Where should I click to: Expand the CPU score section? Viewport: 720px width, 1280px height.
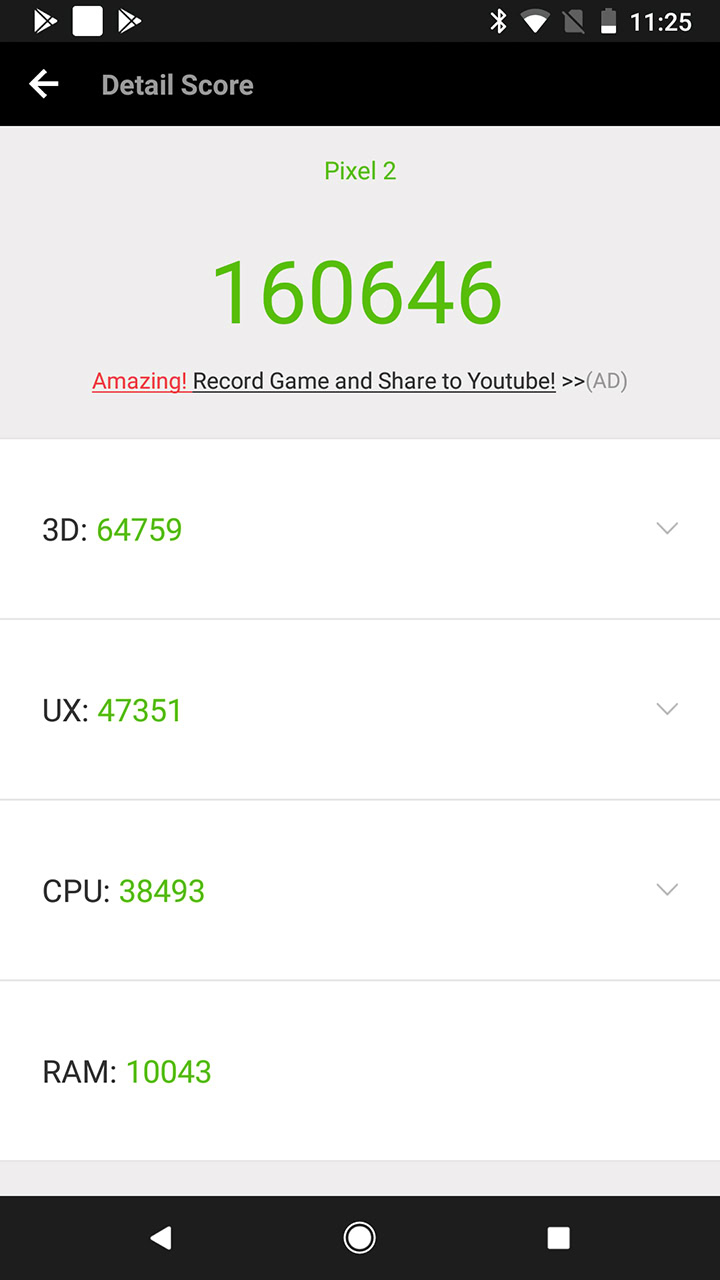[667, 889]
